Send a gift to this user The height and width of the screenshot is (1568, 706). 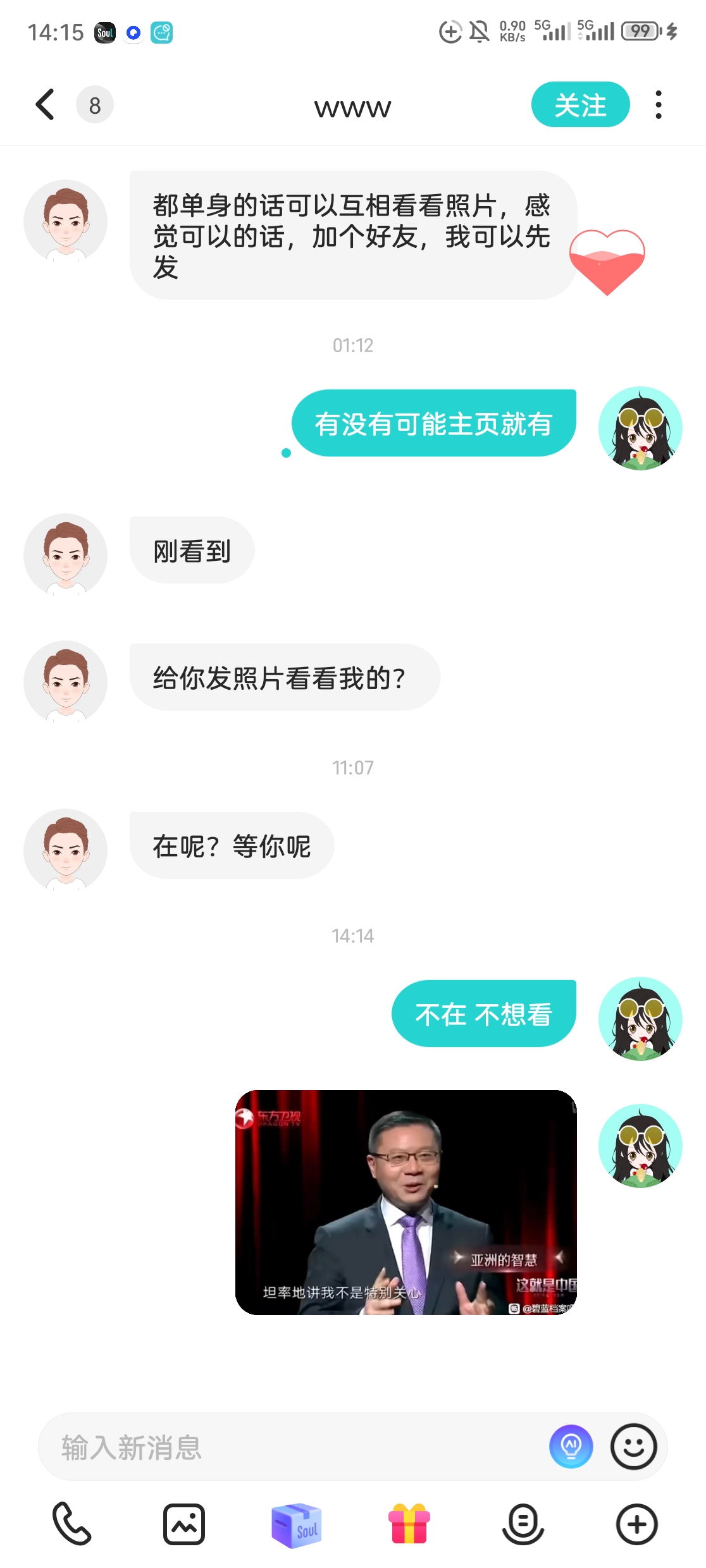pyautogui.click(x=409, y=1524)
